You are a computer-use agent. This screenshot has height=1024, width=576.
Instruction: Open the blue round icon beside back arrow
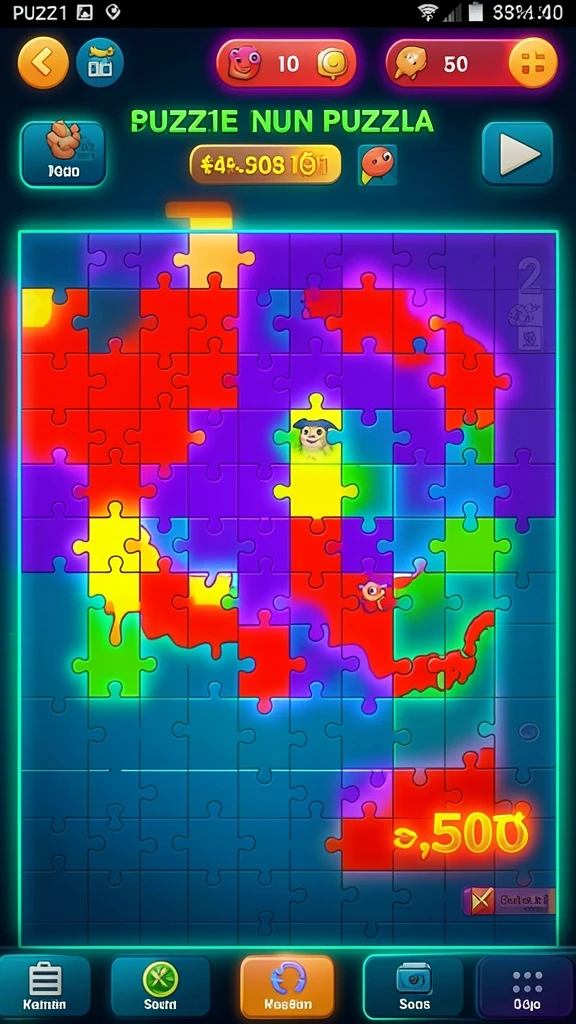pyautogui.click(x=100, y=63)
